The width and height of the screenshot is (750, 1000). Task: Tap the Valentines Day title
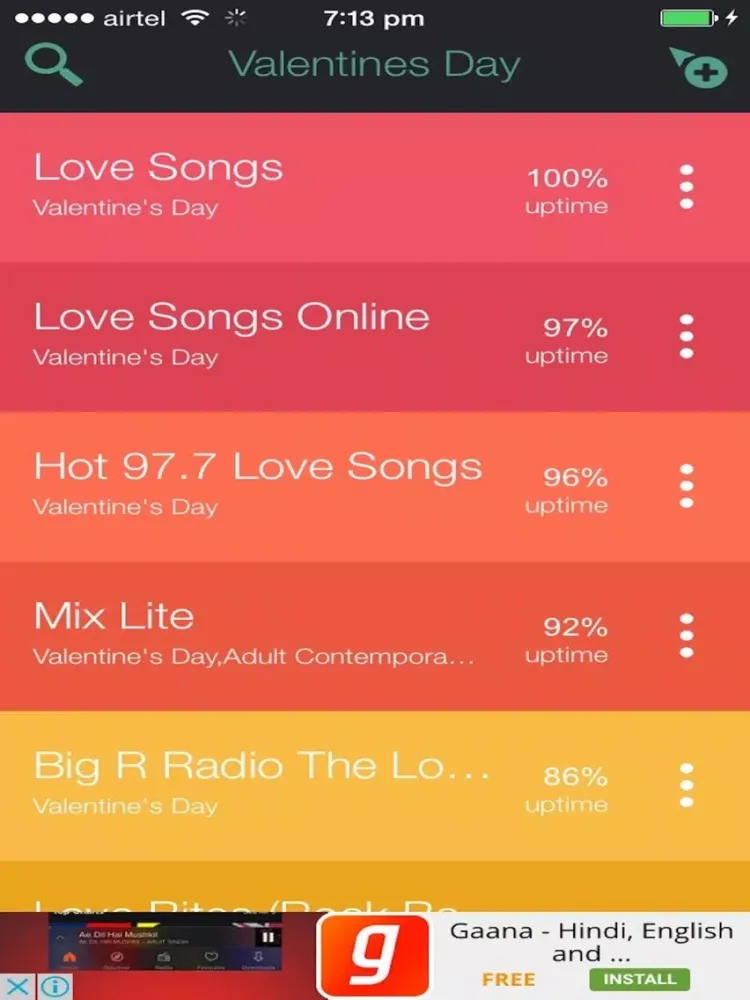[374, 64]
